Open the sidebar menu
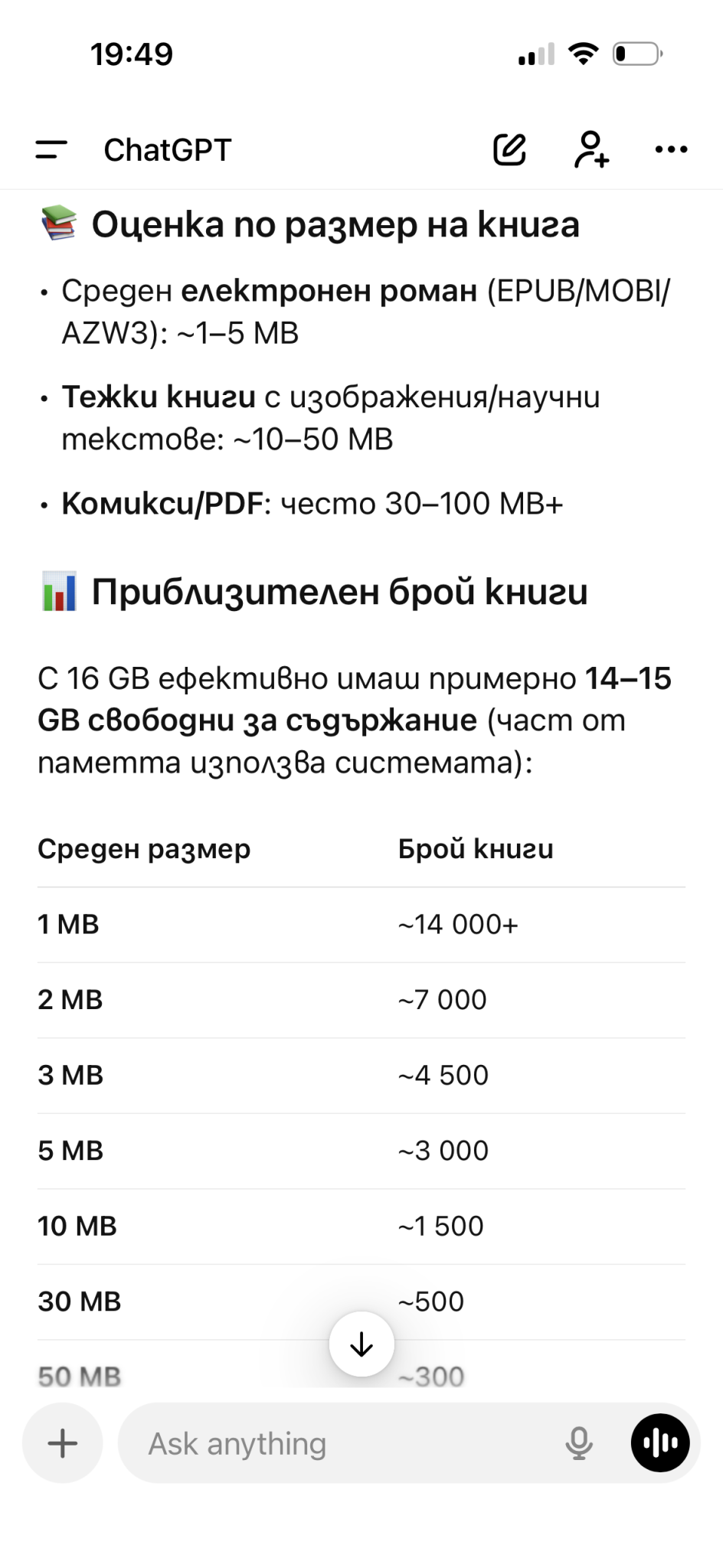Viewport: 723px width, 1568px height. 51,149
